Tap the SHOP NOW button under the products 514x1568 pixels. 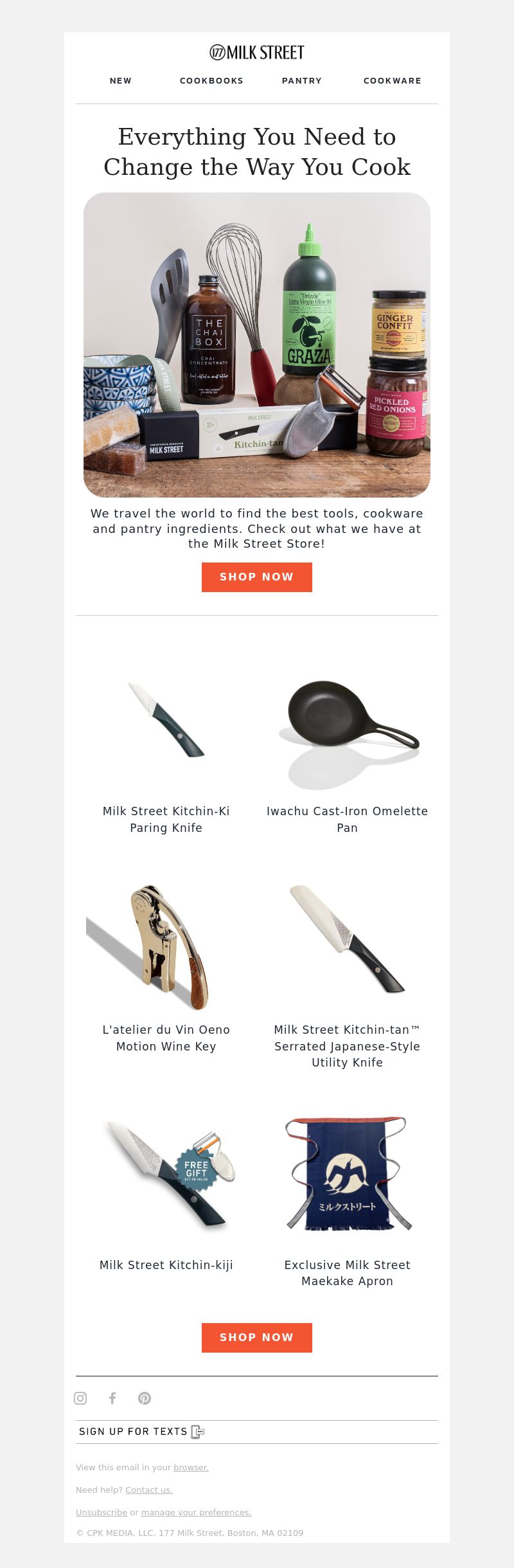pos(256,1337)
